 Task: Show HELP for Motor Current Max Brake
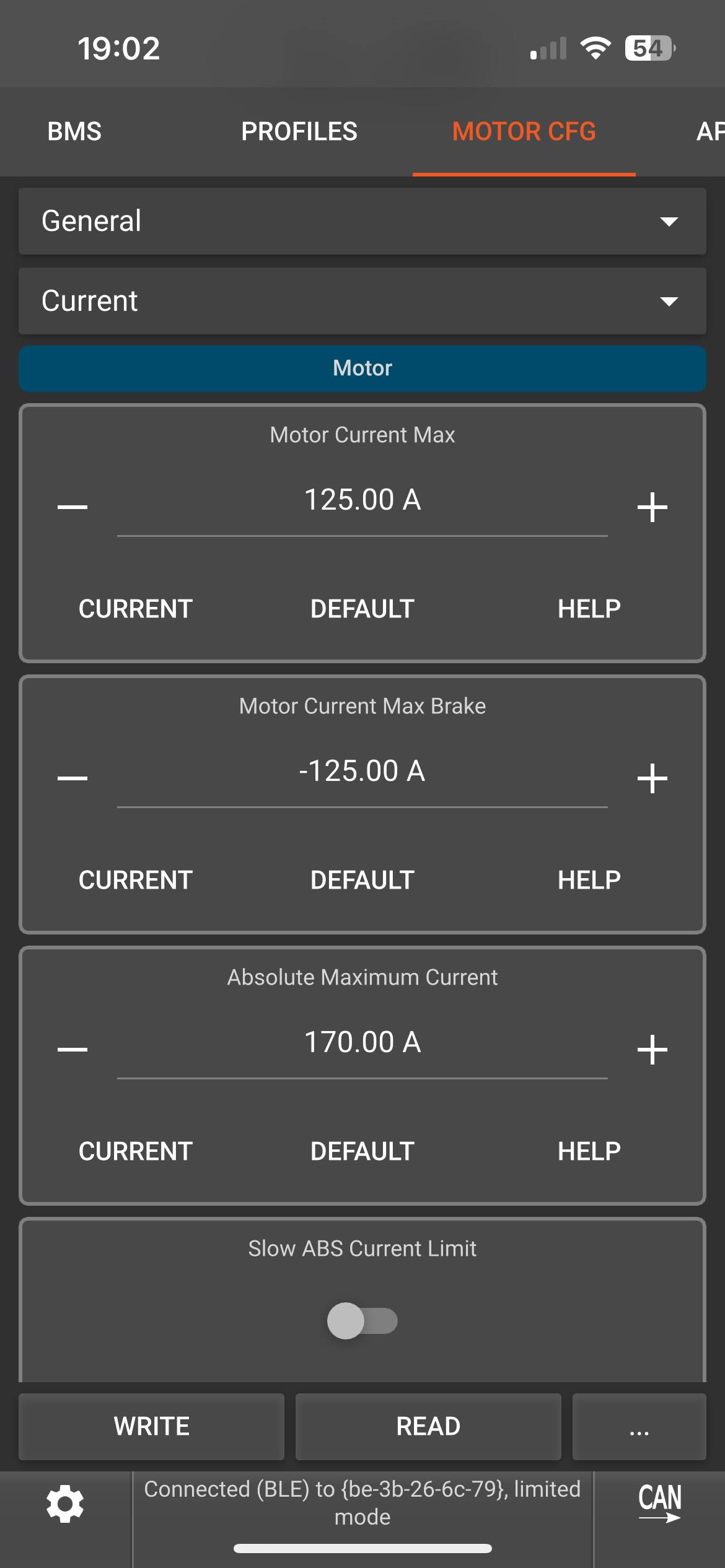[x=589, y=880]
